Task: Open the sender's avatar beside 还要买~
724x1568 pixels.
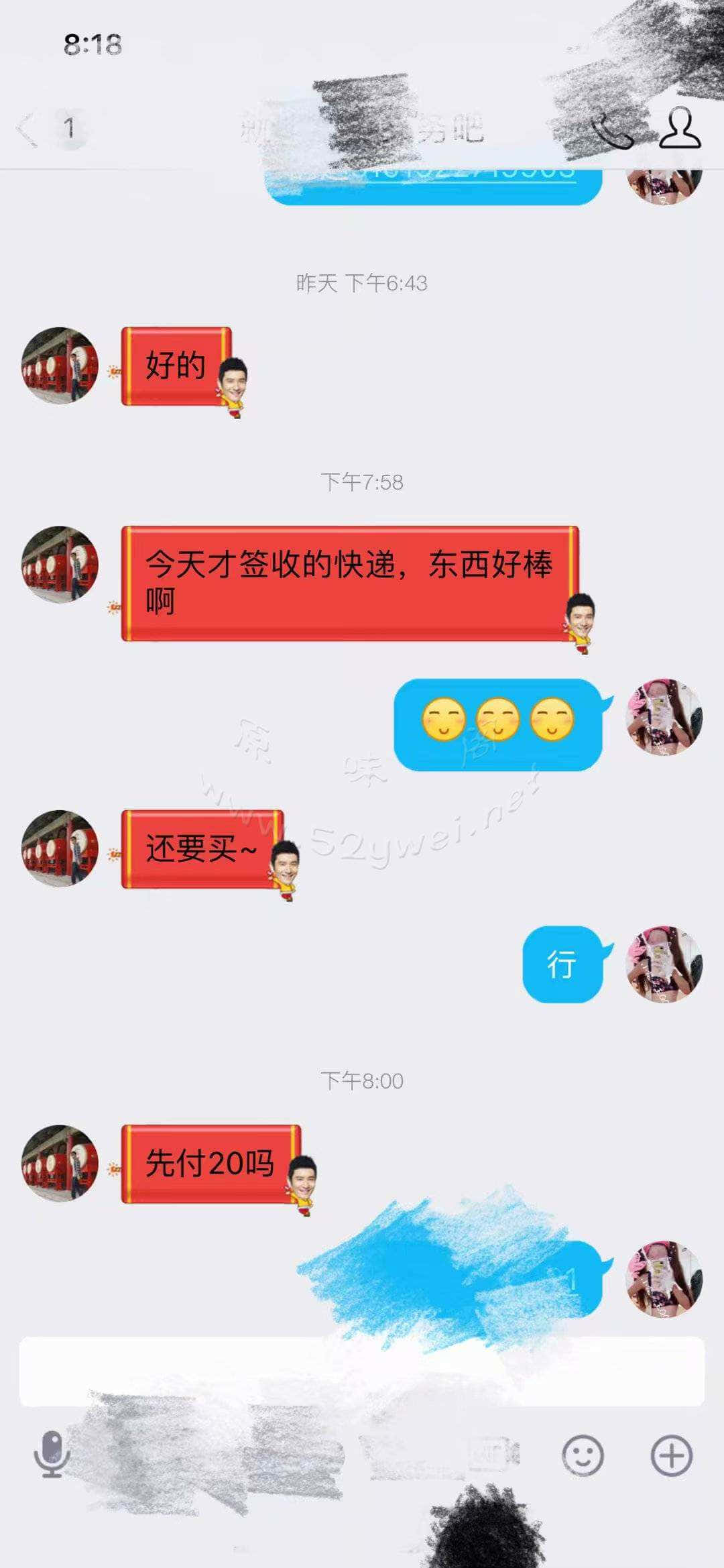Action: 60,848
